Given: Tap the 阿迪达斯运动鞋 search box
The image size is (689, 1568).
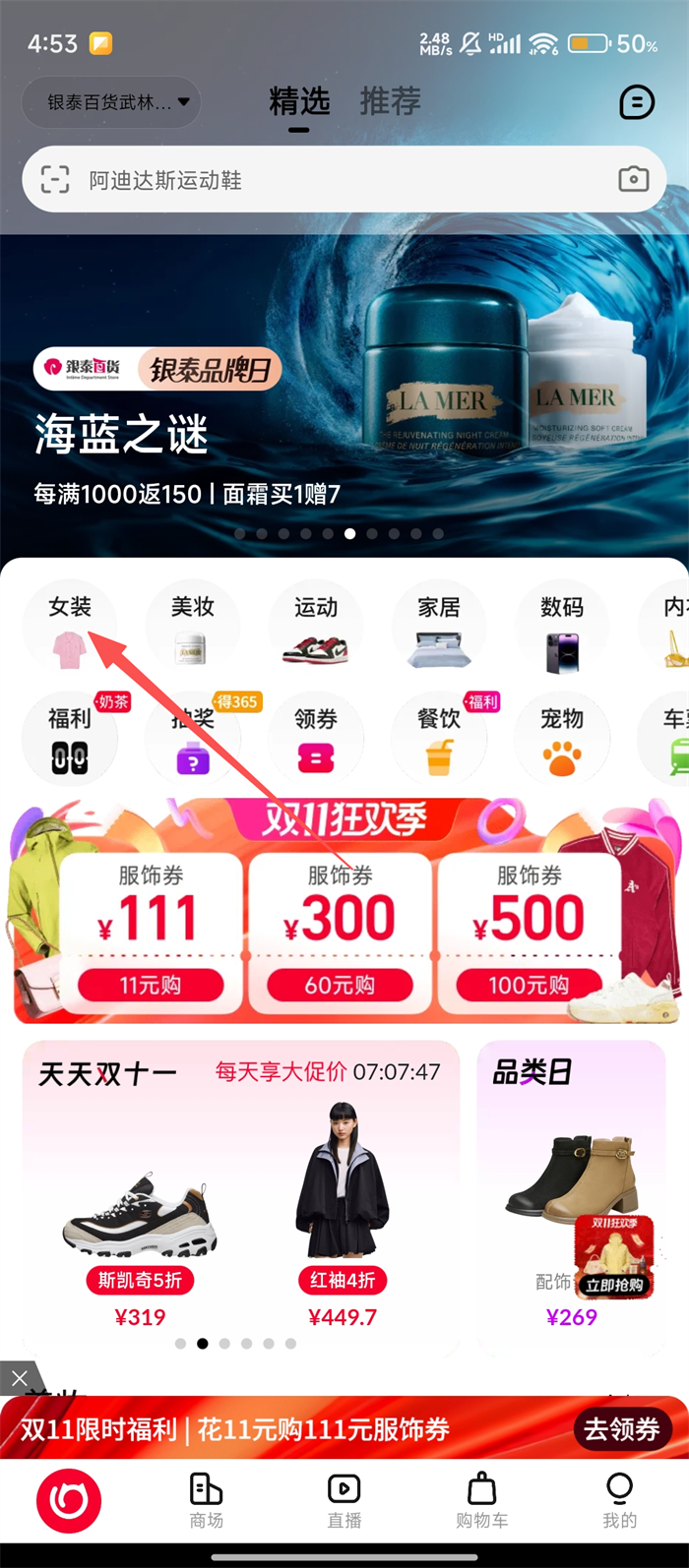Looking at the screenshot, I should coord(325,180).
